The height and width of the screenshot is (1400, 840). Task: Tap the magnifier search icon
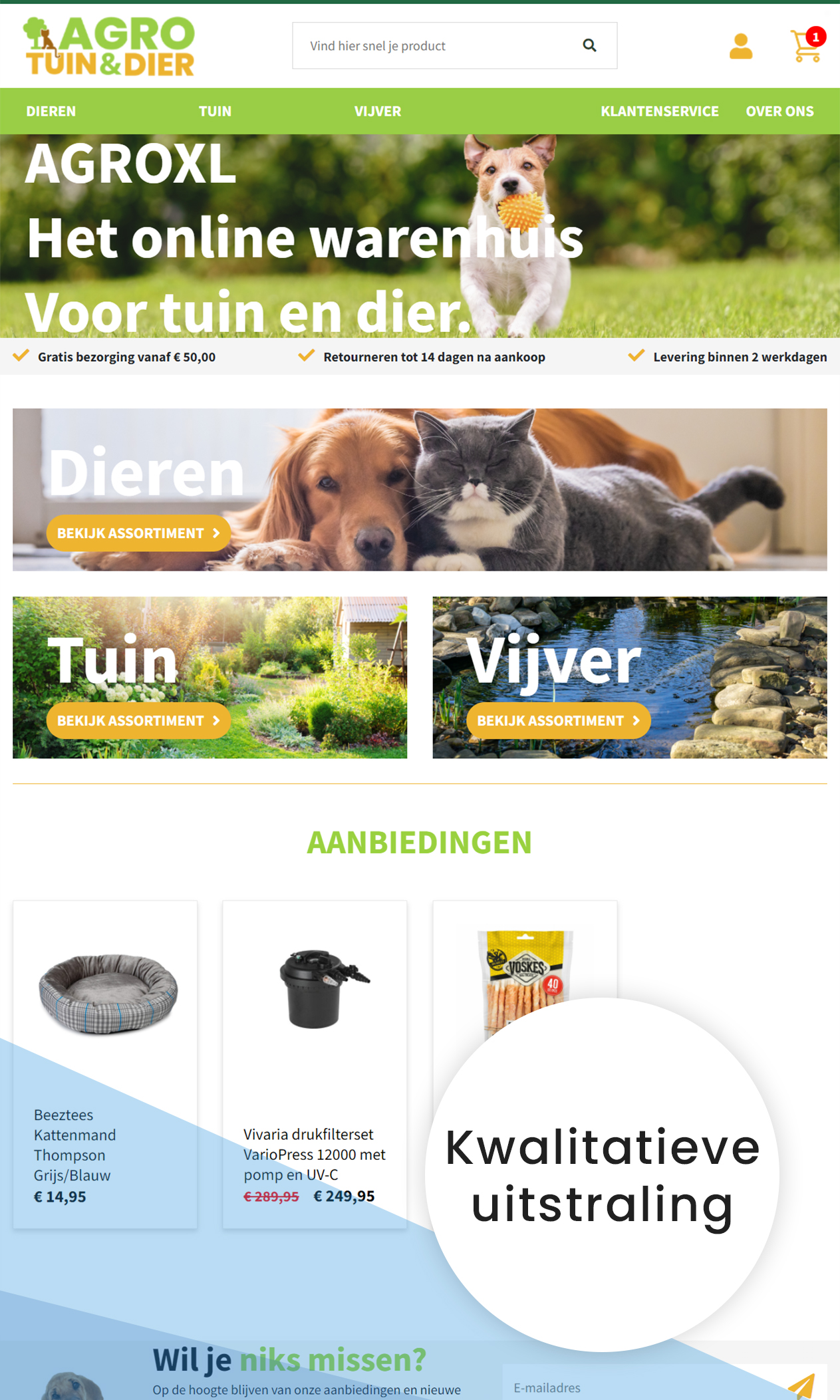[589, 45]
